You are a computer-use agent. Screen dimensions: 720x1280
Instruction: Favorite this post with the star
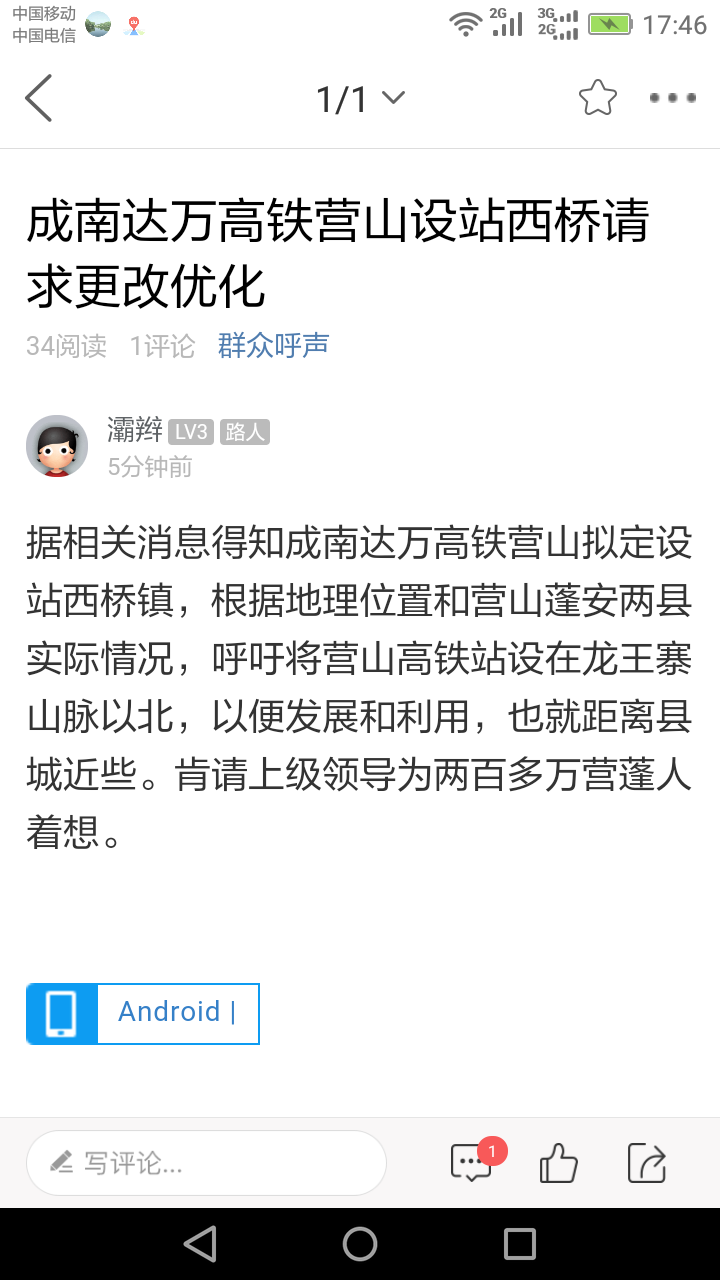[x=597, y=98]
